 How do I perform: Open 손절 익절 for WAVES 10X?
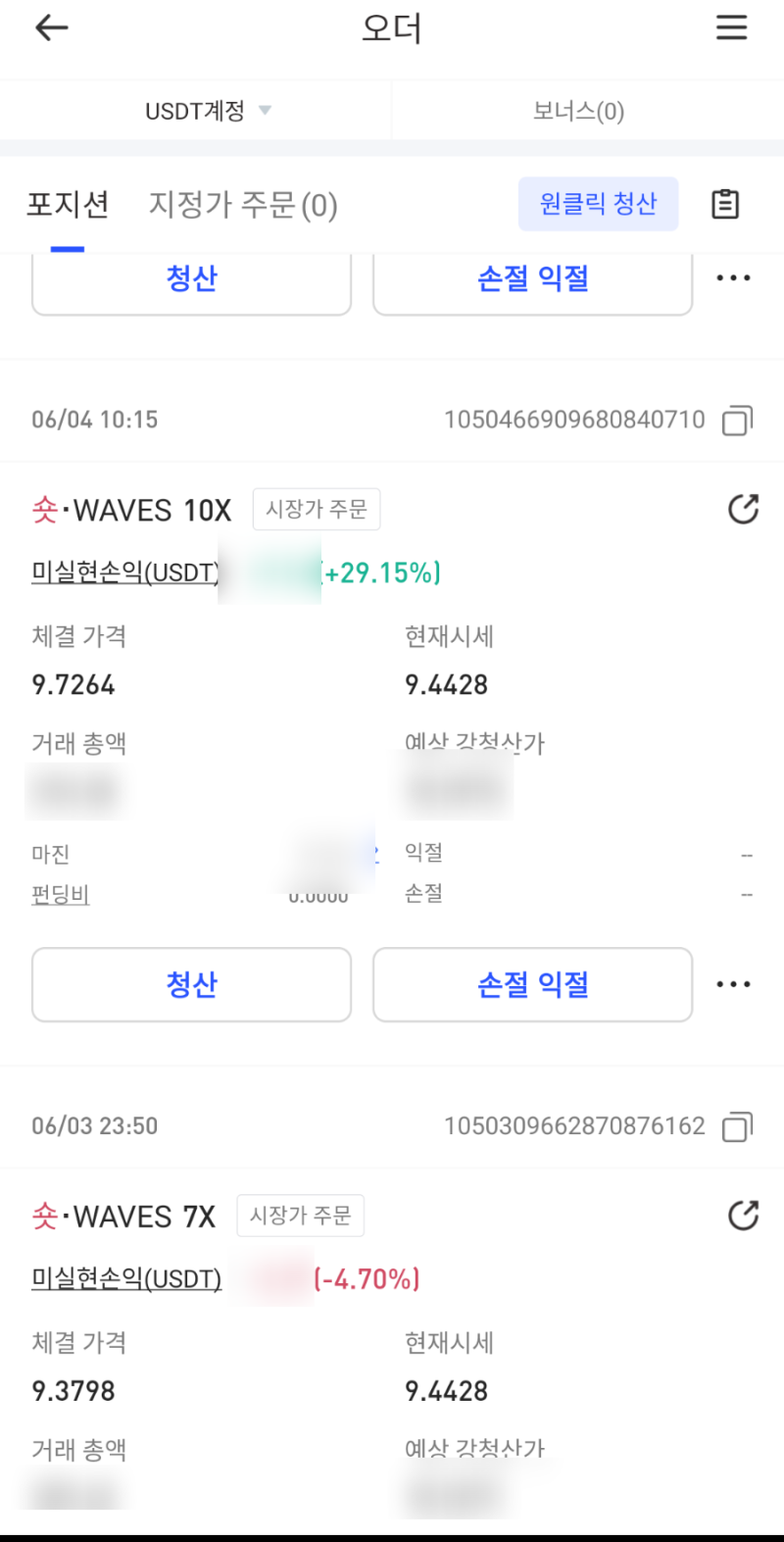pyautogui.click(x=532, y=984)
